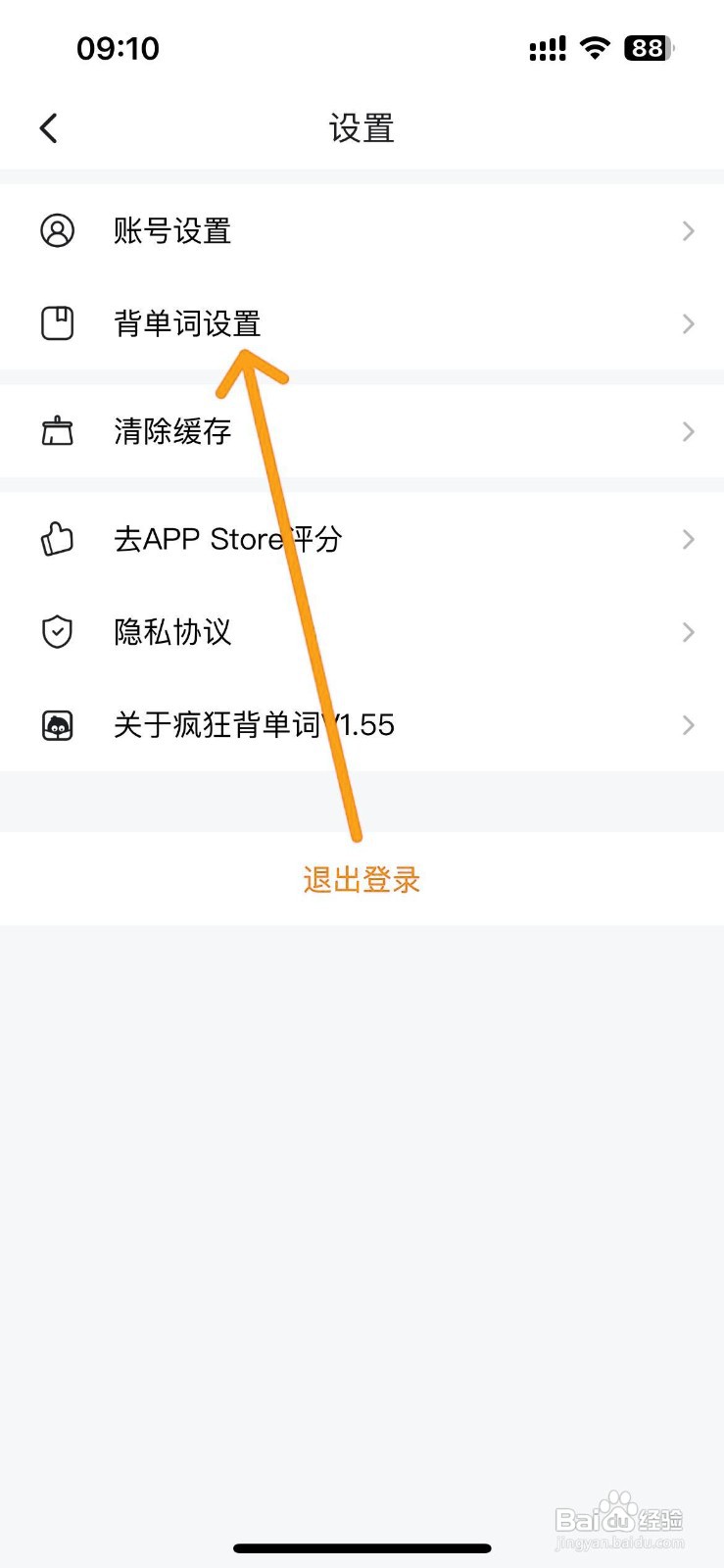
Task: Click the cellular signal icon in the status bar
Action: pyautogui.click(x=547, y=47)
